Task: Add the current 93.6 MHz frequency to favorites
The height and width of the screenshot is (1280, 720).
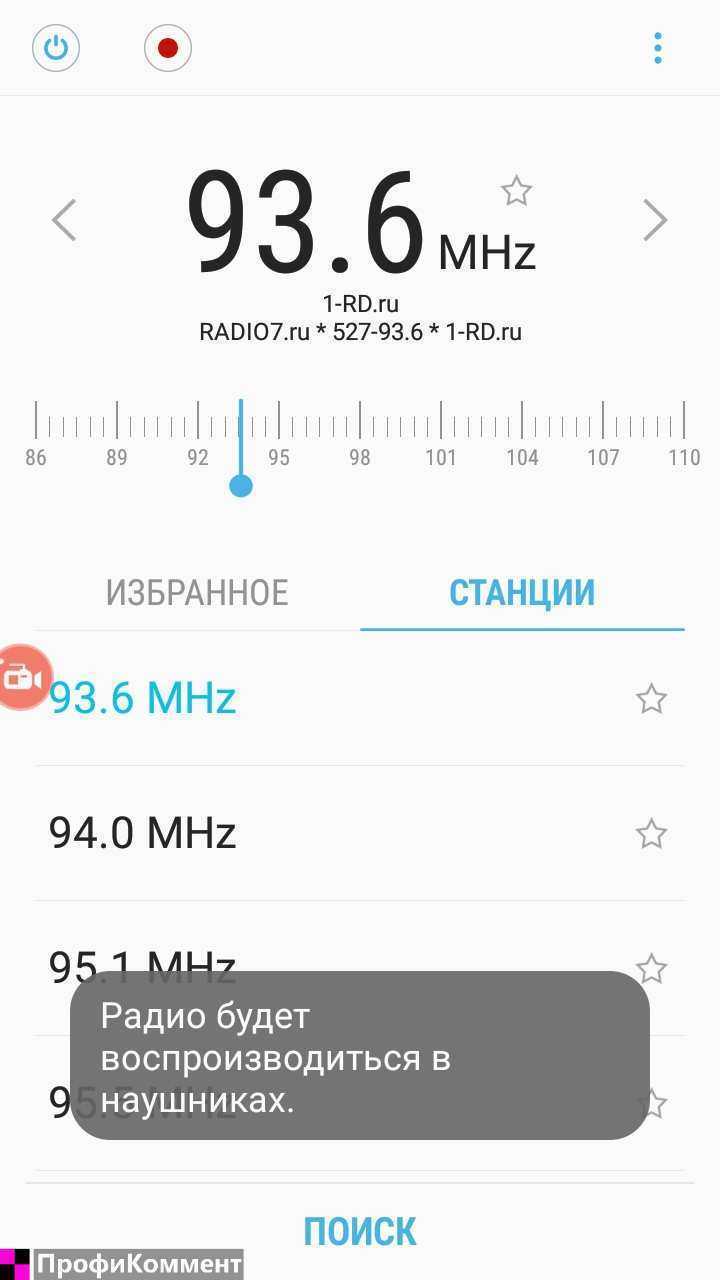Action: (x=516, y=190)
